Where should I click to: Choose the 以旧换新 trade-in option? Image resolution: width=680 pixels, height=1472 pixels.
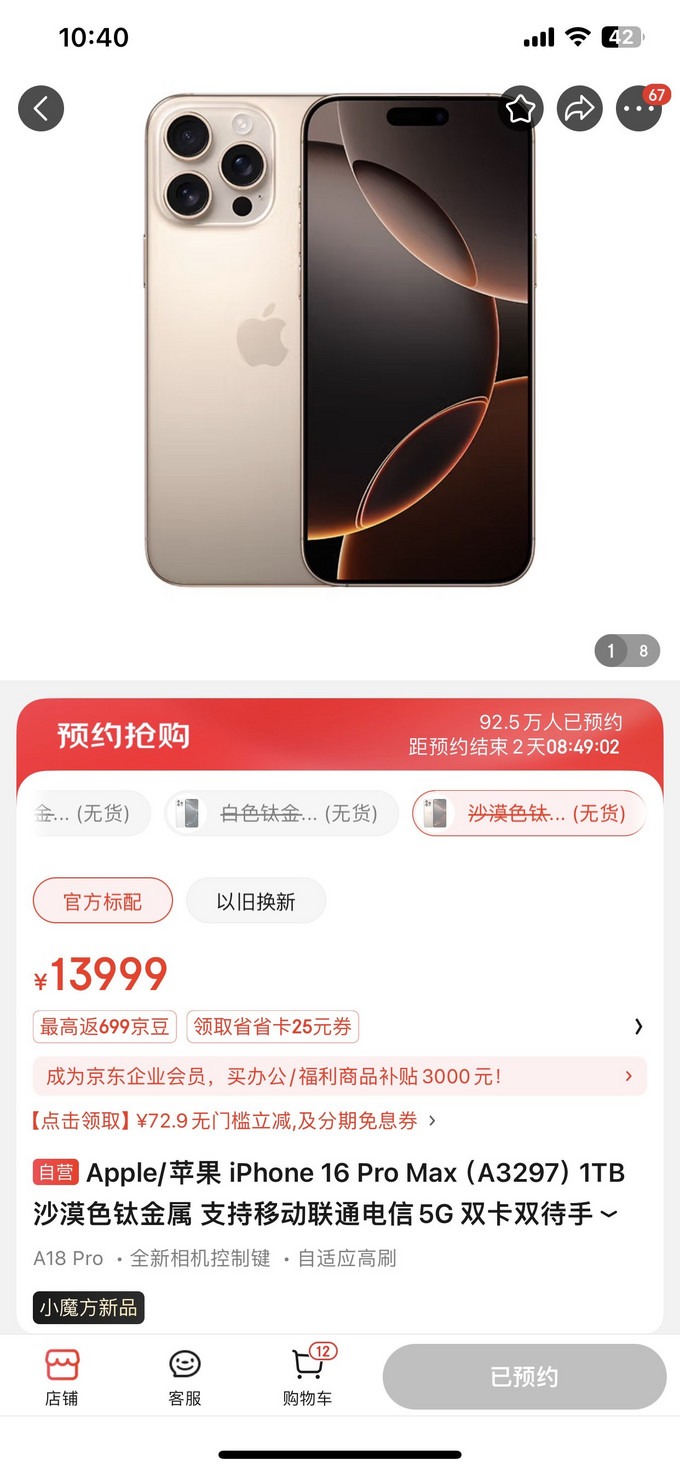(x=256, y=902)
